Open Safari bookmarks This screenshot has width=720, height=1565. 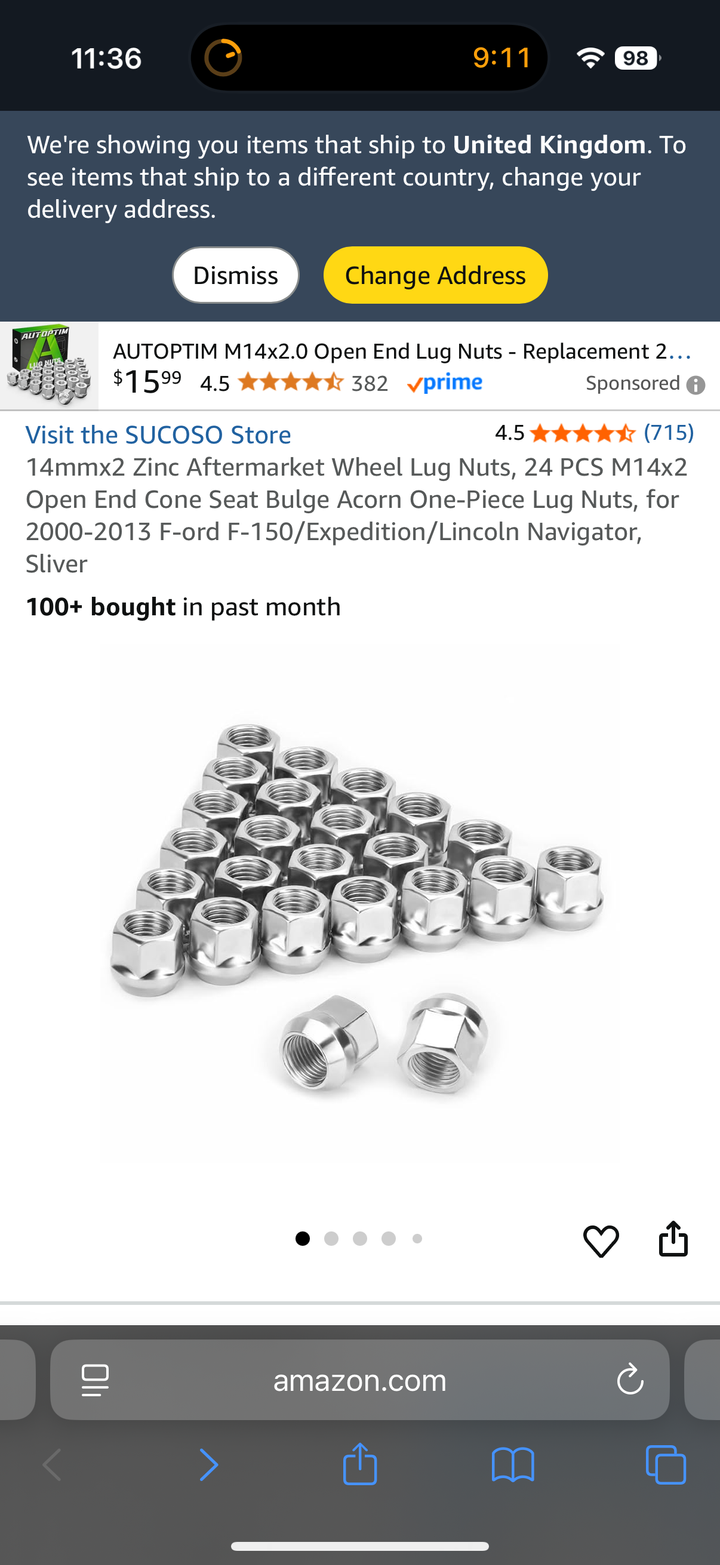tap(513, 1466)
